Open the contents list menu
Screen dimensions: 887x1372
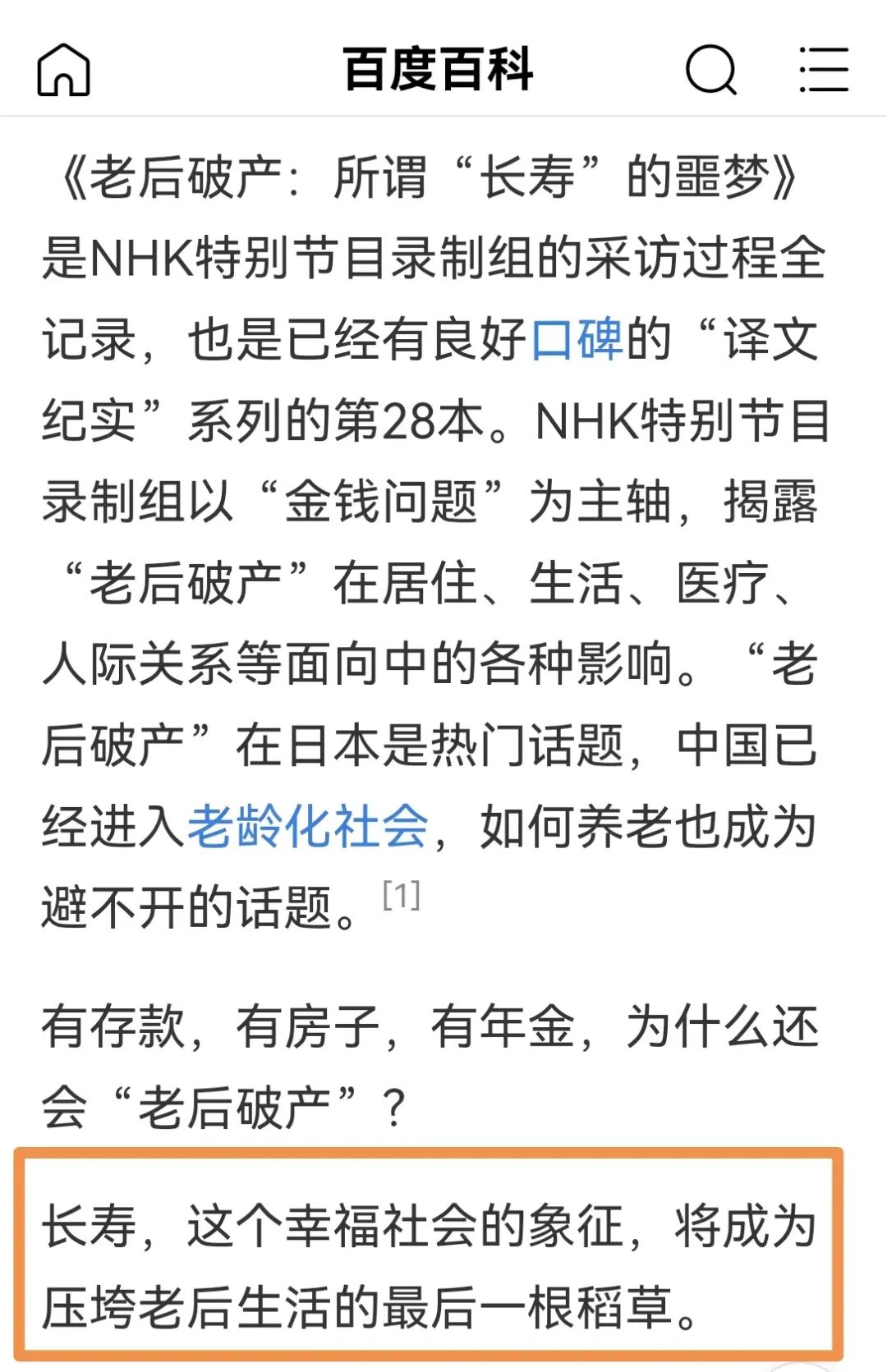point(823,69)
